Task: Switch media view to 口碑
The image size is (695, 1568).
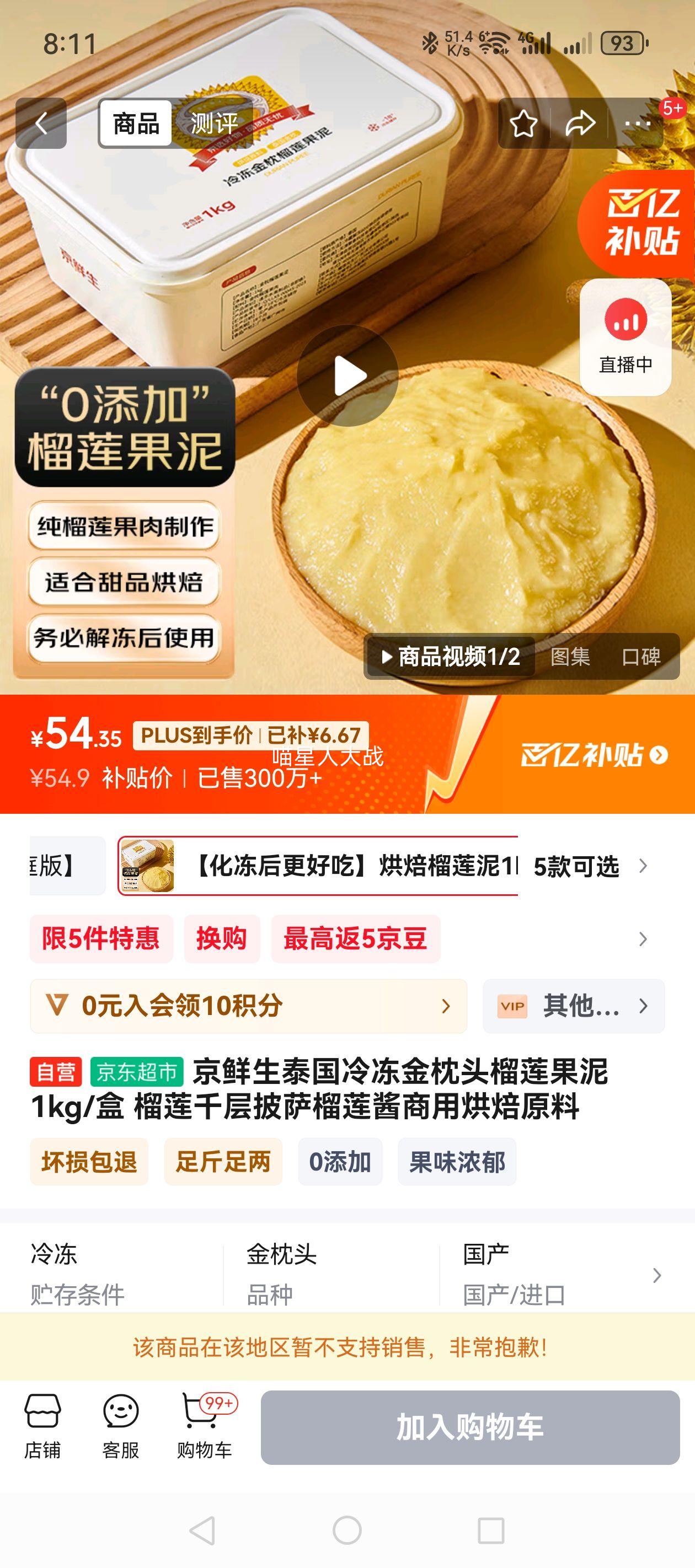Action: (641, 657)
